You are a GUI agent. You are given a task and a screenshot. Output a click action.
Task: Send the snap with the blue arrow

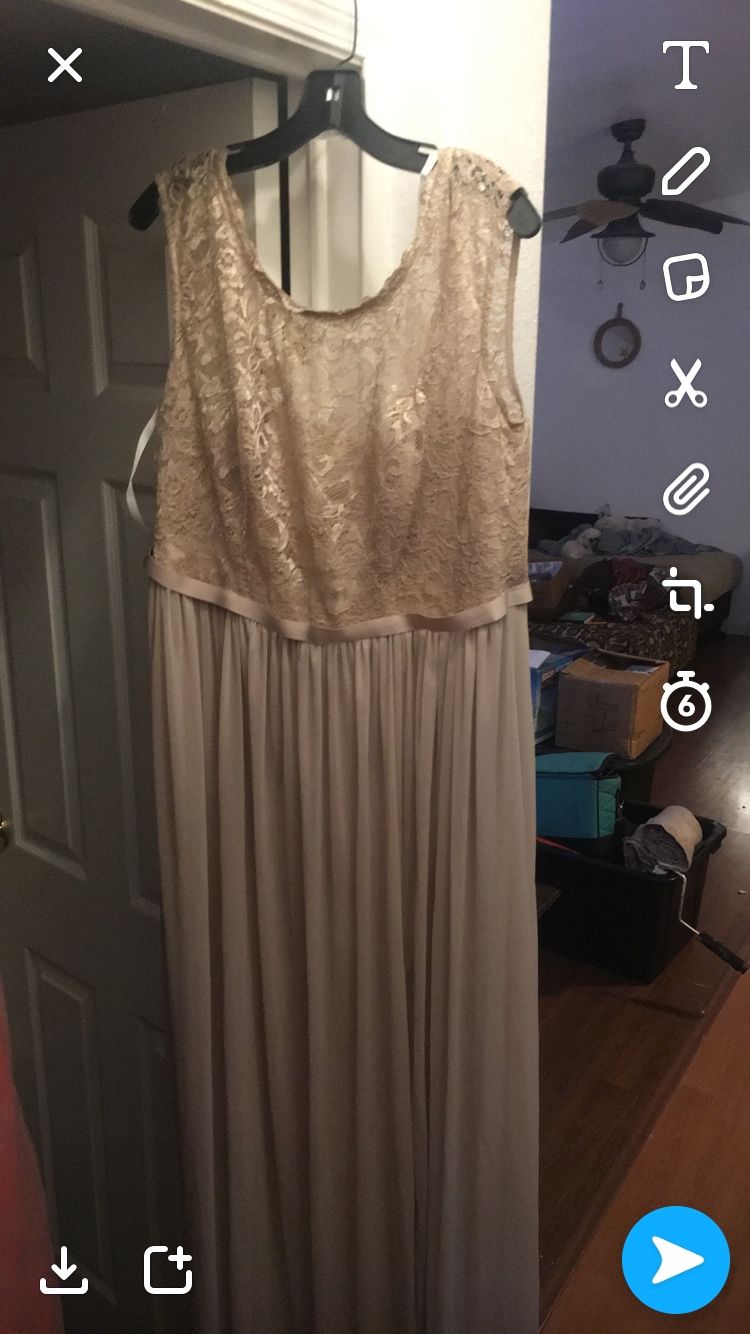coord(676,1260)
